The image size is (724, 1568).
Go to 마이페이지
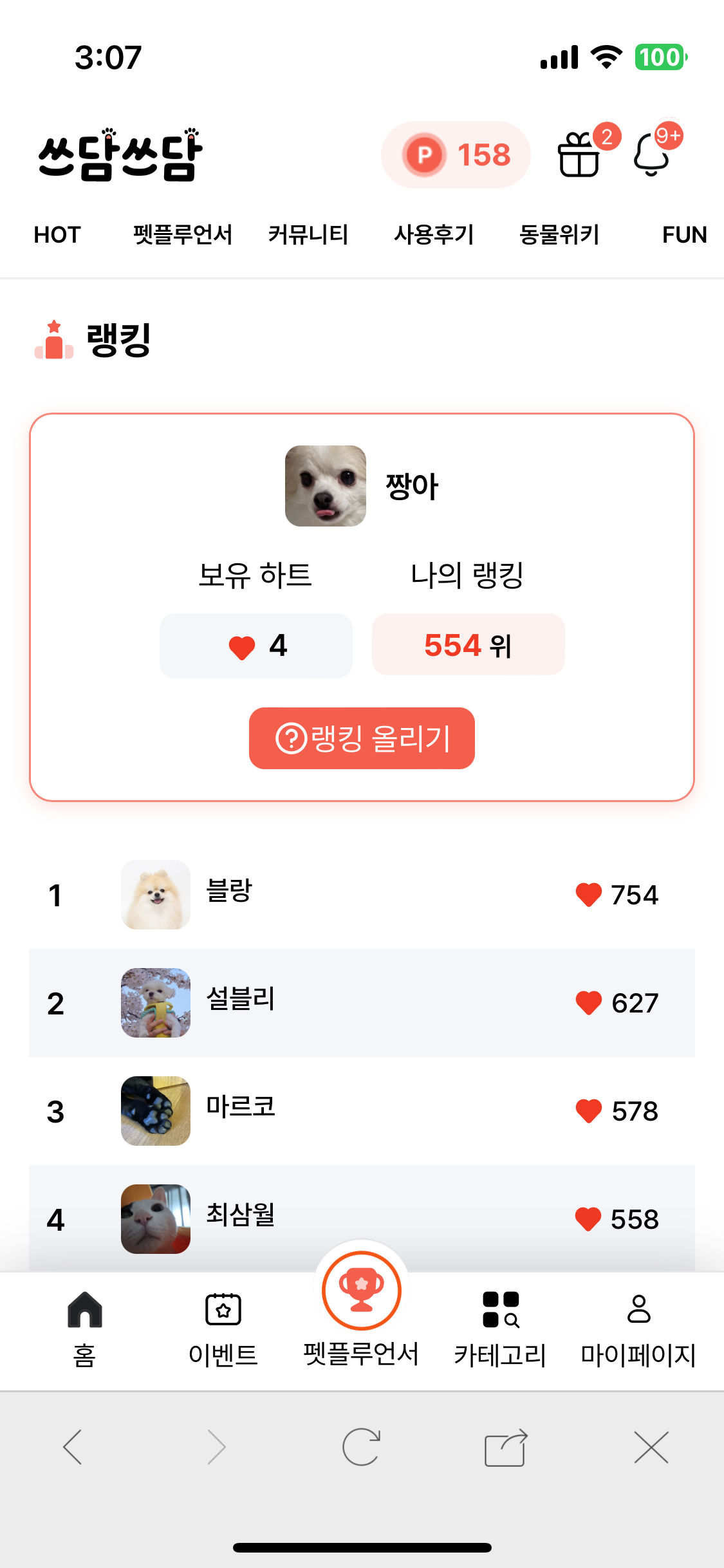tap(638, 1329)
